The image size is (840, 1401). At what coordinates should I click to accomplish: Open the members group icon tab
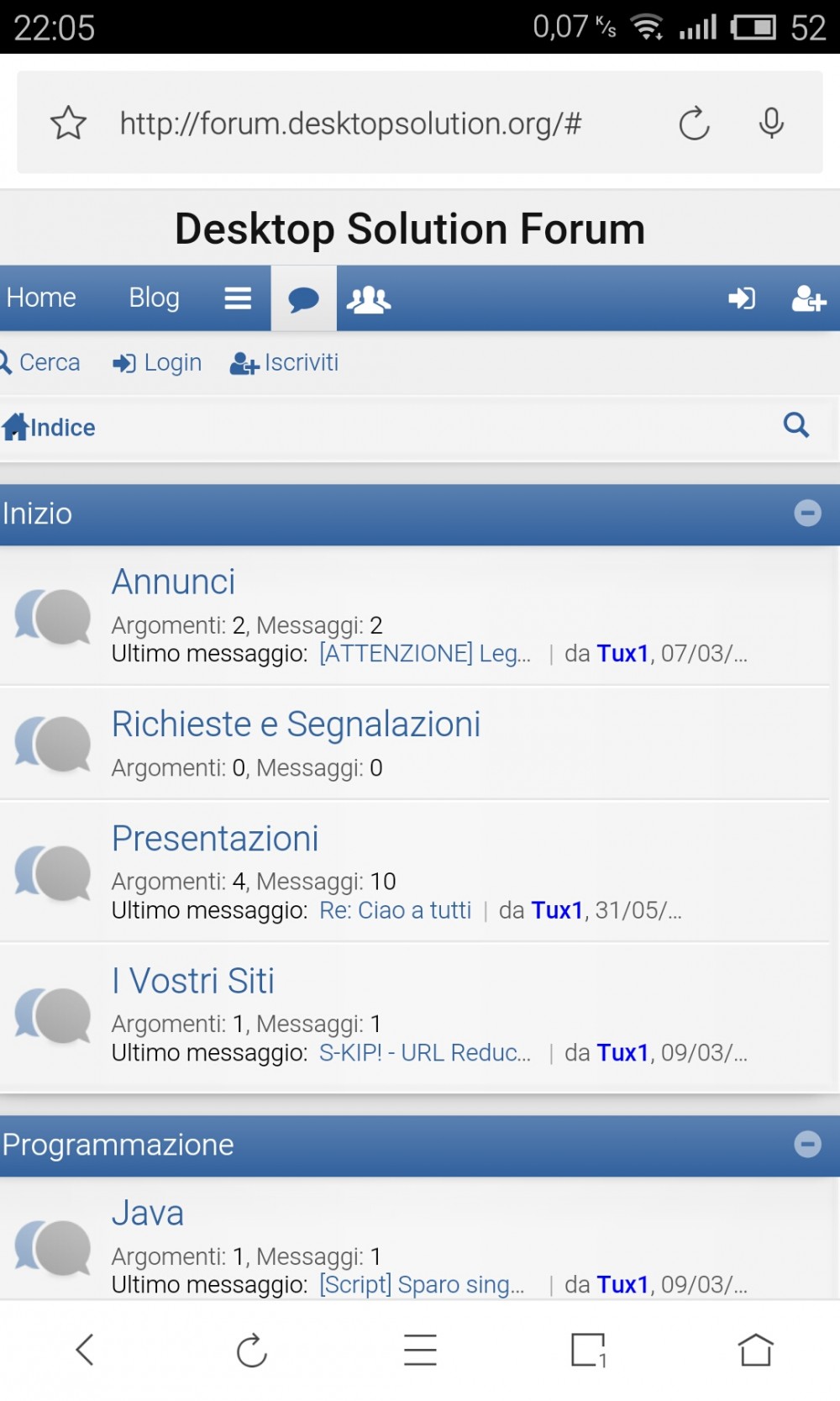[369, 299]
